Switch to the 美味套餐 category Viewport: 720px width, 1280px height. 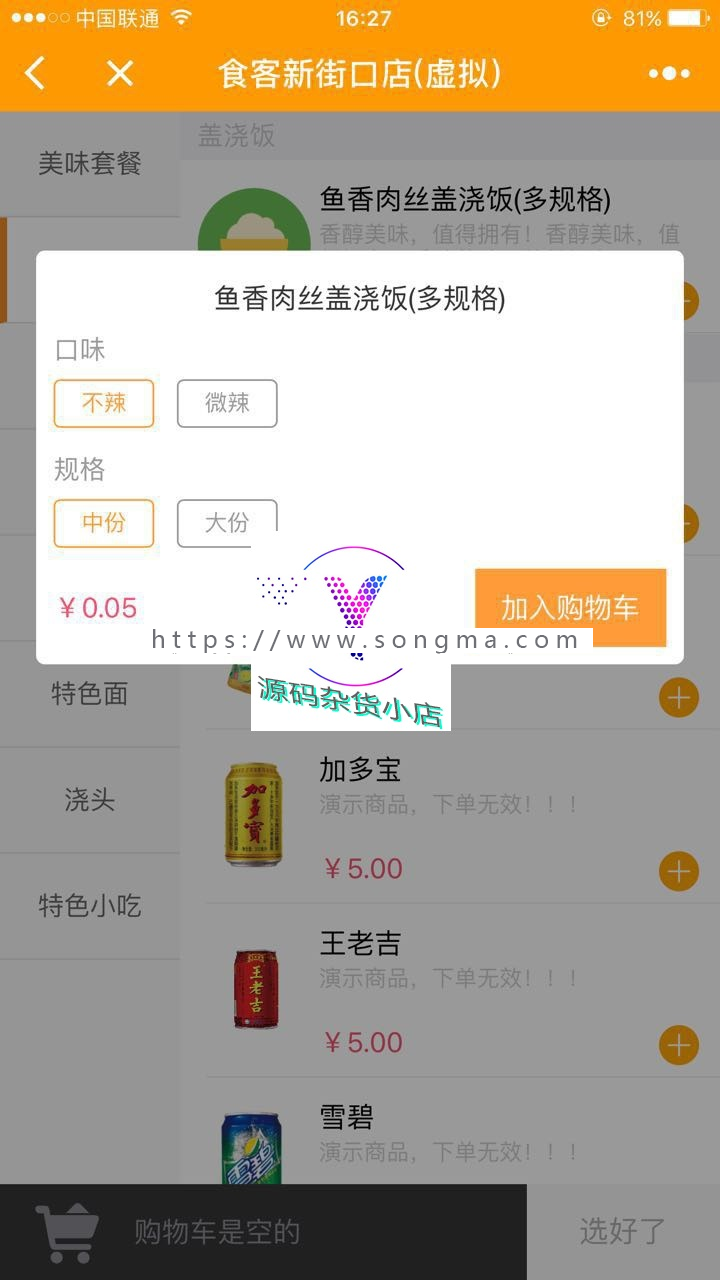pos(90,163)
